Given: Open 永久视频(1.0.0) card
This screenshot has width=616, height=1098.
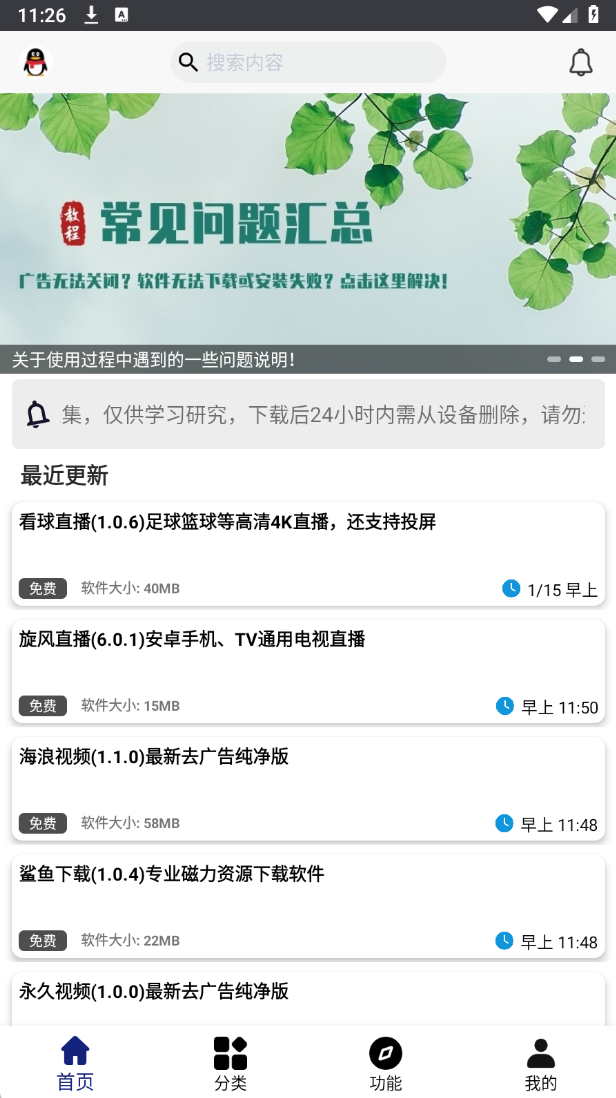Looking at the screenshot, I should (308, 999).
